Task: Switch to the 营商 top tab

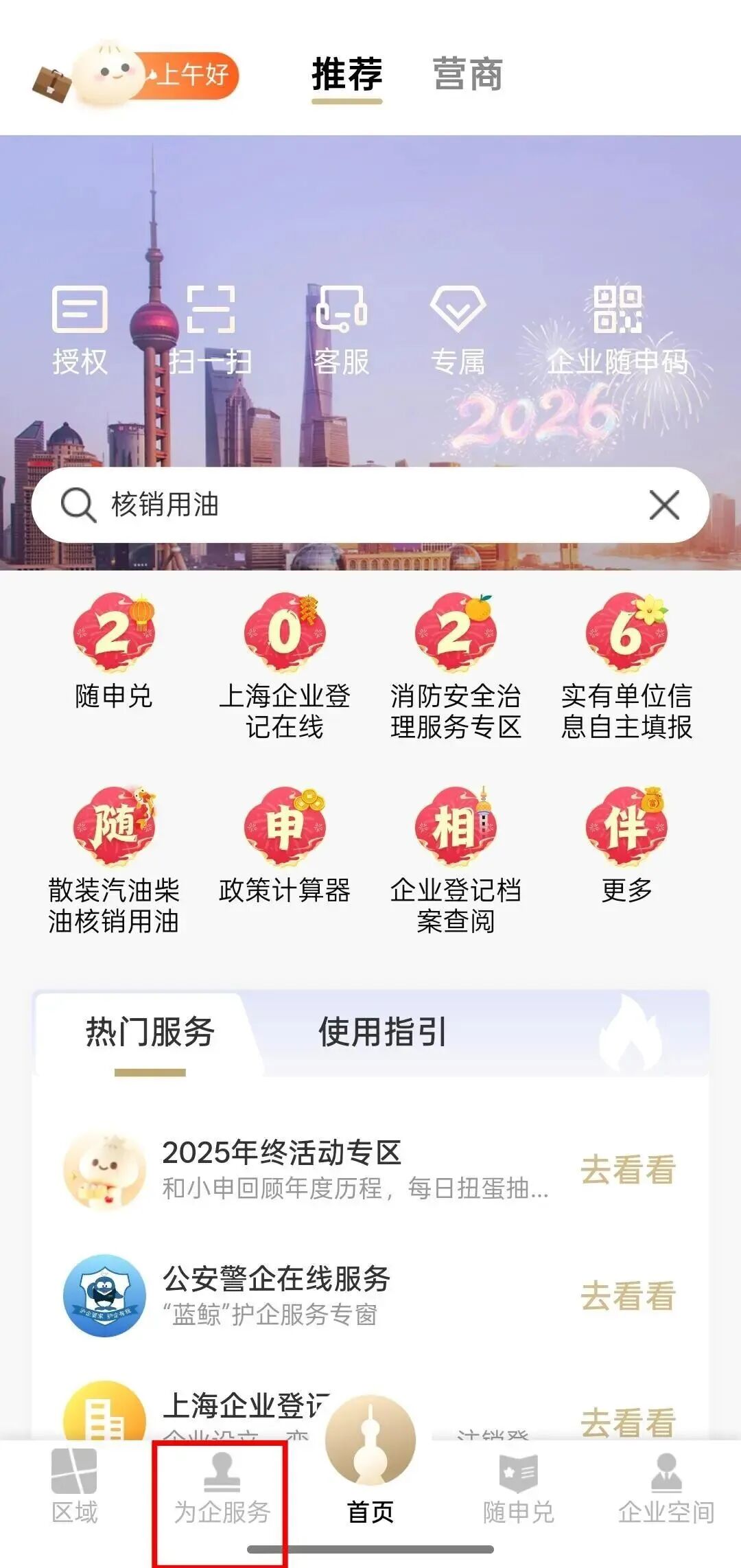Action: coord(467,74)
